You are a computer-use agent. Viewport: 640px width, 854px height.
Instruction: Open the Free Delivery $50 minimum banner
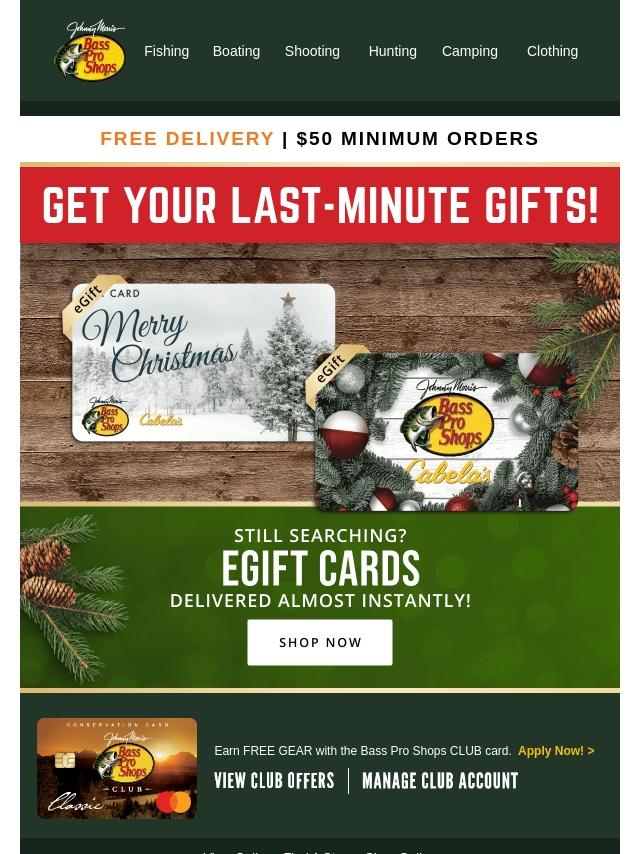(319, 138)
